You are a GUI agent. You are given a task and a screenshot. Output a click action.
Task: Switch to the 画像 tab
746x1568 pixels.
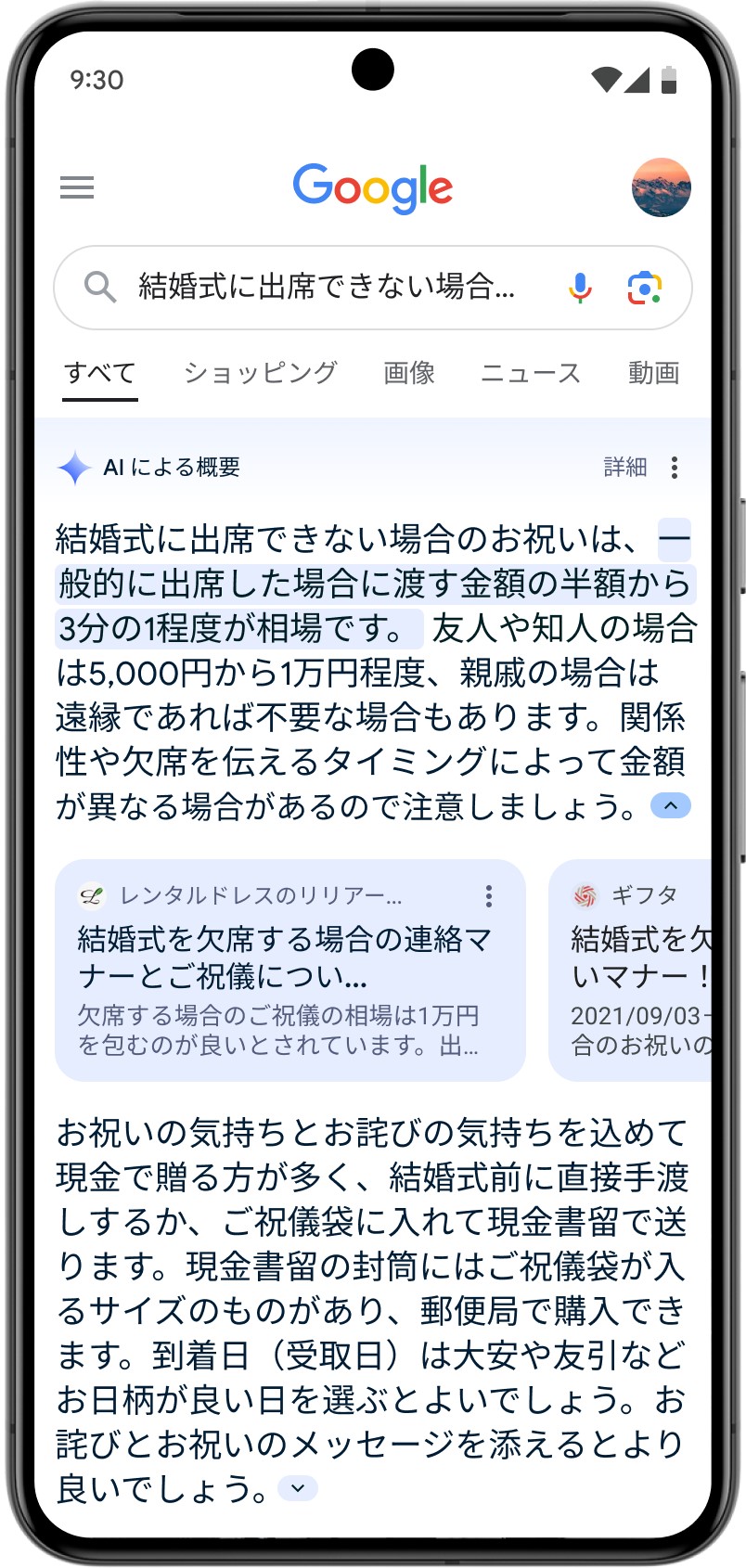(x=409, y=373)
